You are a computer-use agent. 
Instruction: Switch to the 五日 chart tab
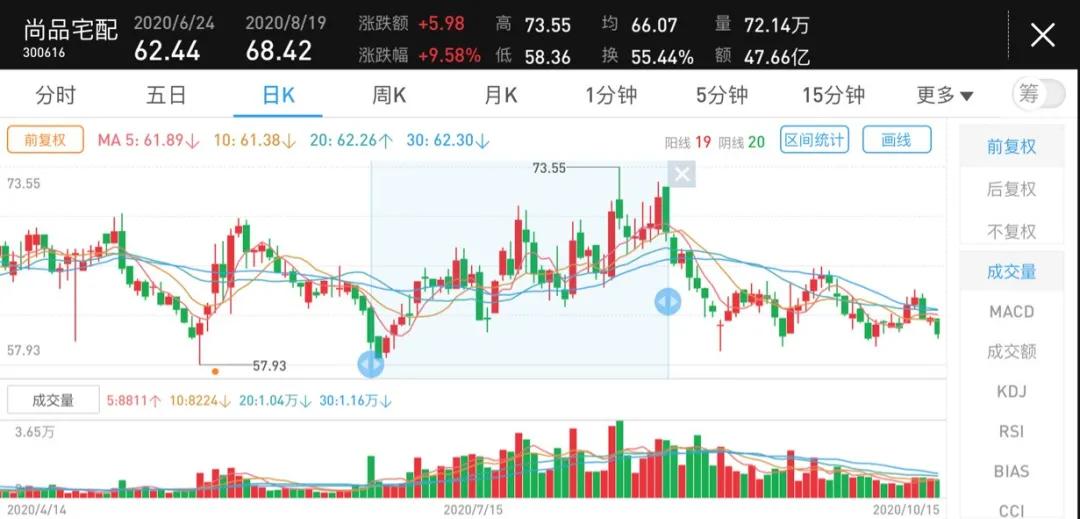[x=166, y=96]
